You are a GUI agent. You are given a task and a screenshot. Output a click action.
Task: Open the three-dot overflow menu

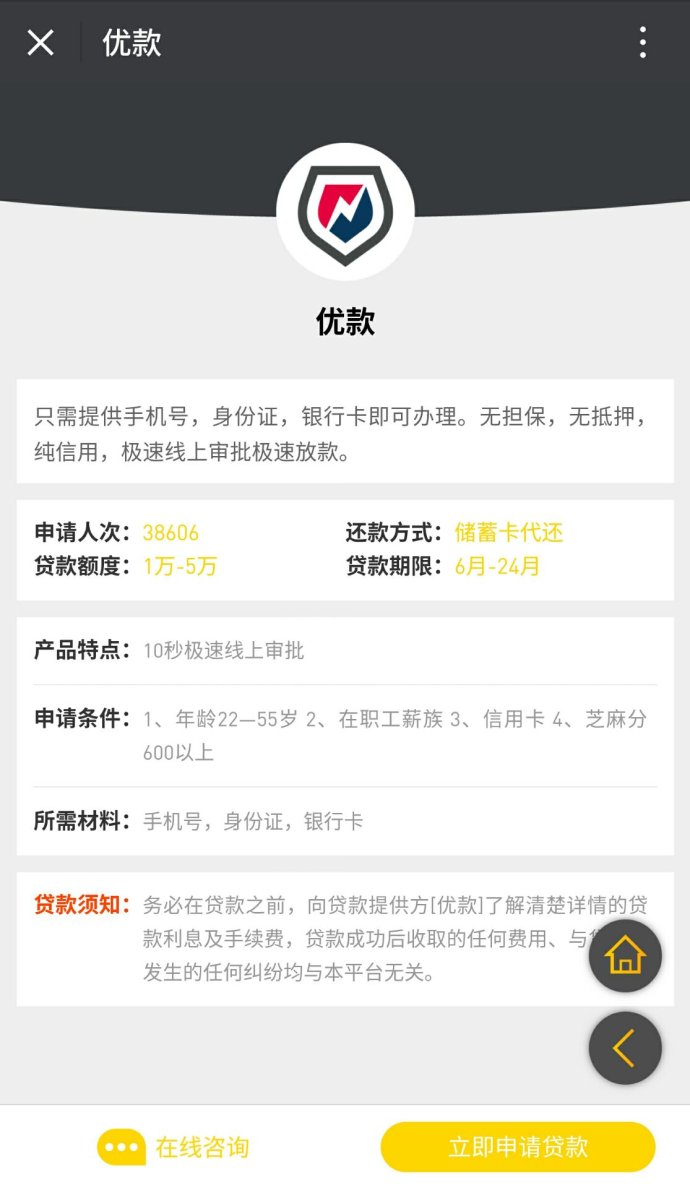pos(642,42)
